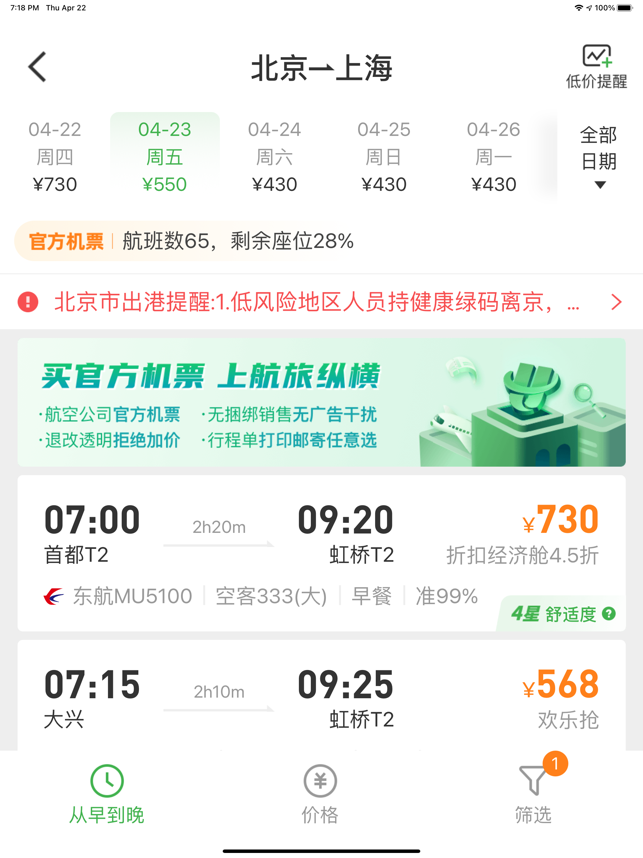The width and height of the screenshot is (643, 858).
Task: Select date 04-25 周日 ¥430
Action: point(384,157)
